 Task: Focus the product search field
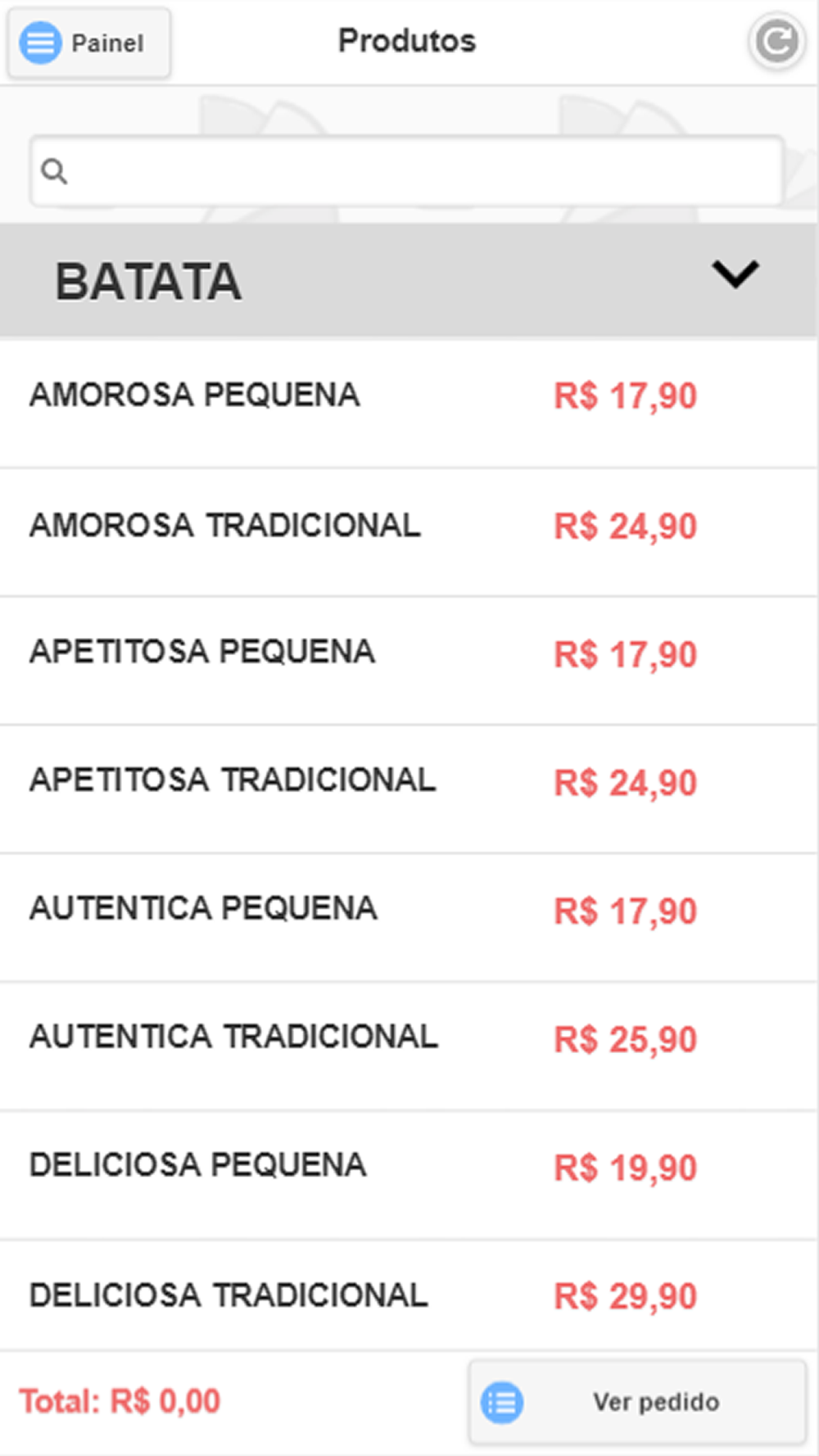point(407,171)
